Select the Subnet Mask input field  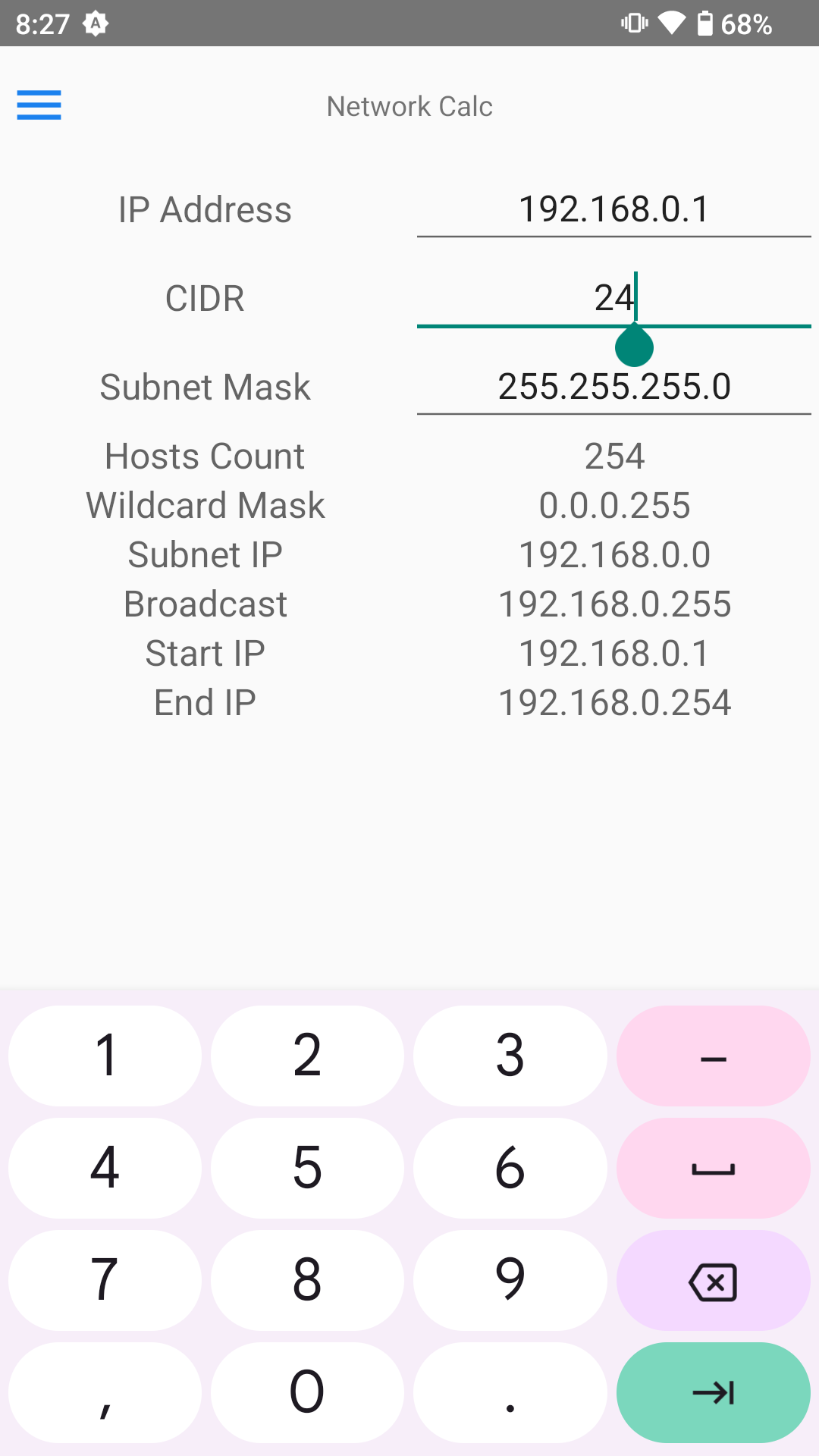coord(614,387)
